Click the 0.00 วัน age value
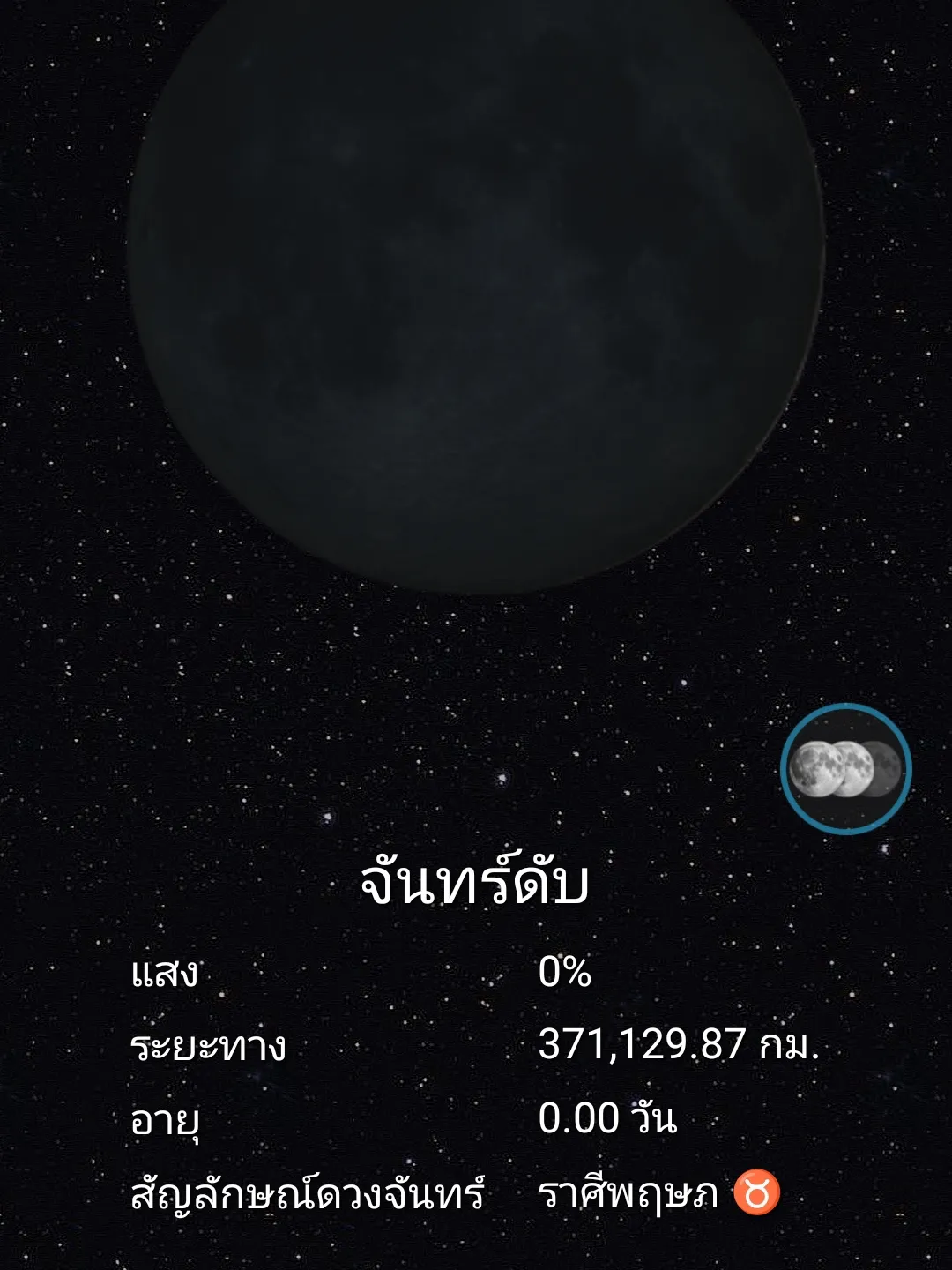Image resolution: width=952 pixels, height=1270 pixels. tap(610, 1120)
